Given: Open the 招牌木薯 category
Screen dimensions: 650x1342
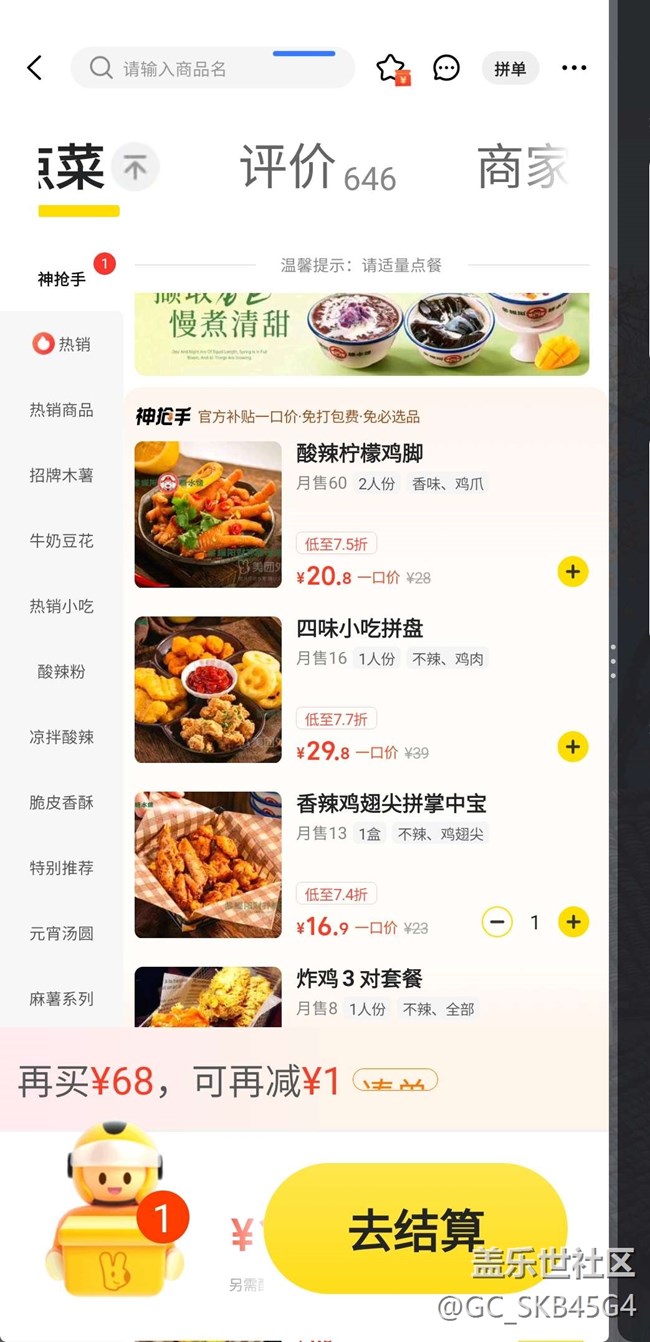Looking at the screenshot, I should 62,475.
